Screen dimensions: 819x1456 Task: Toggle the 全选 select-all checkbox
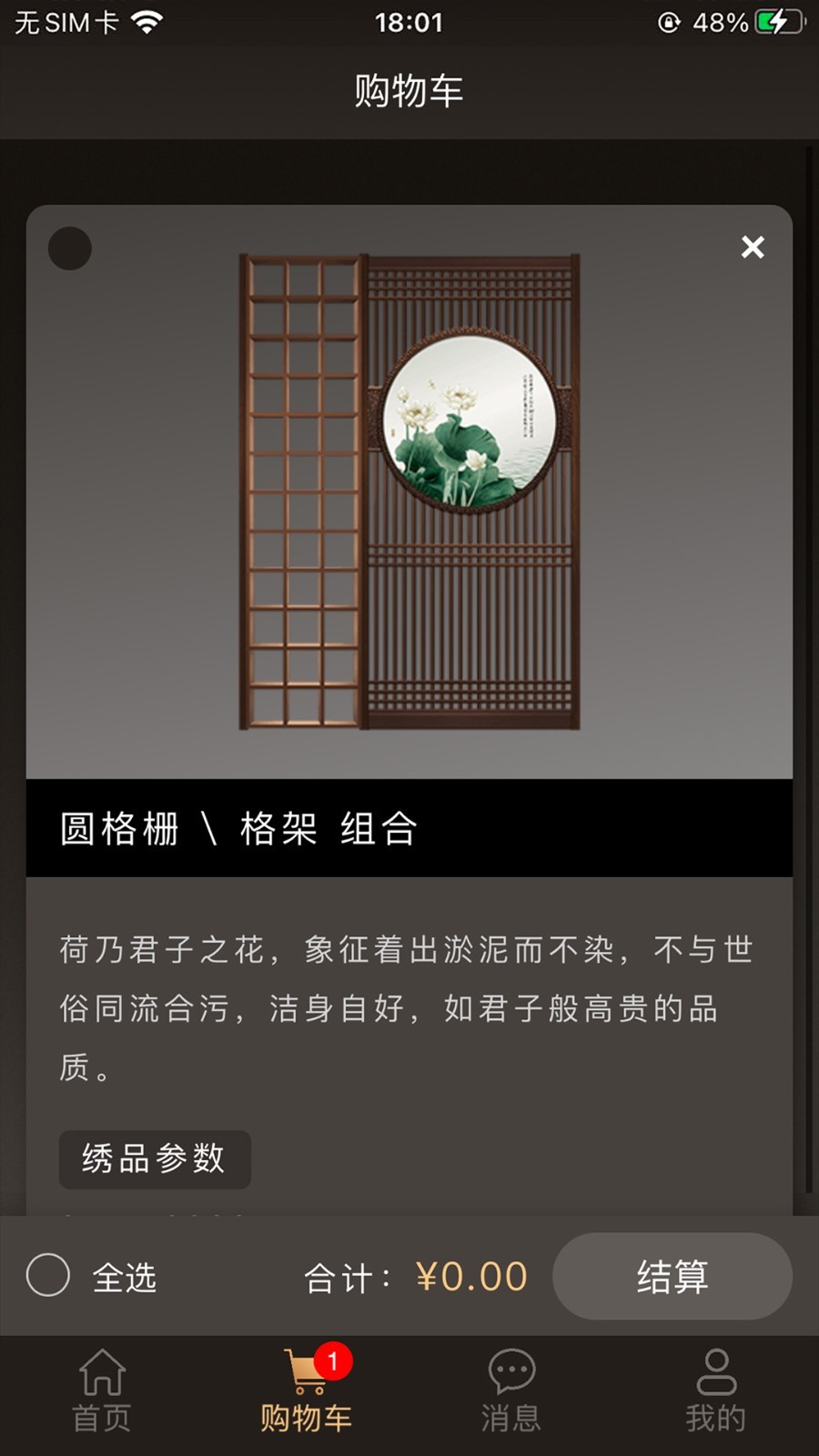tap(48, 1275)
